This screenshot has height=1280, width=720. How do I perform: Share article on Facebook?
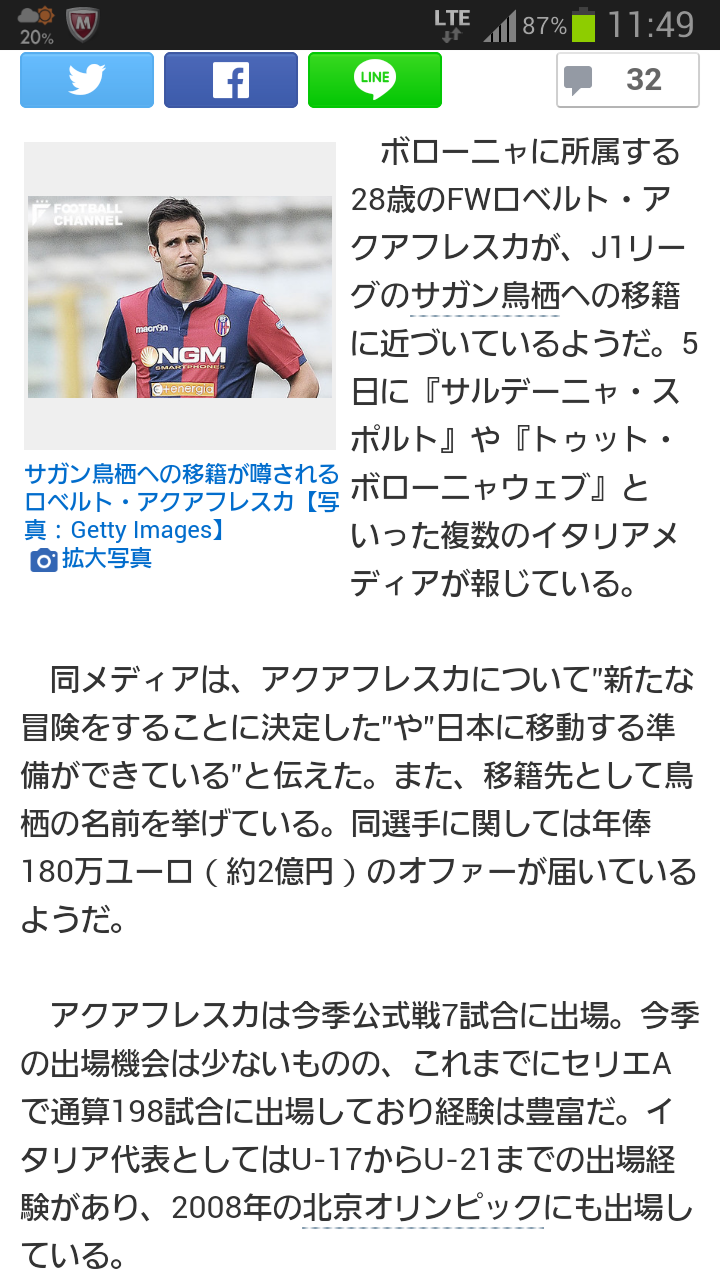pyautogui.click(x=231, y=80)
